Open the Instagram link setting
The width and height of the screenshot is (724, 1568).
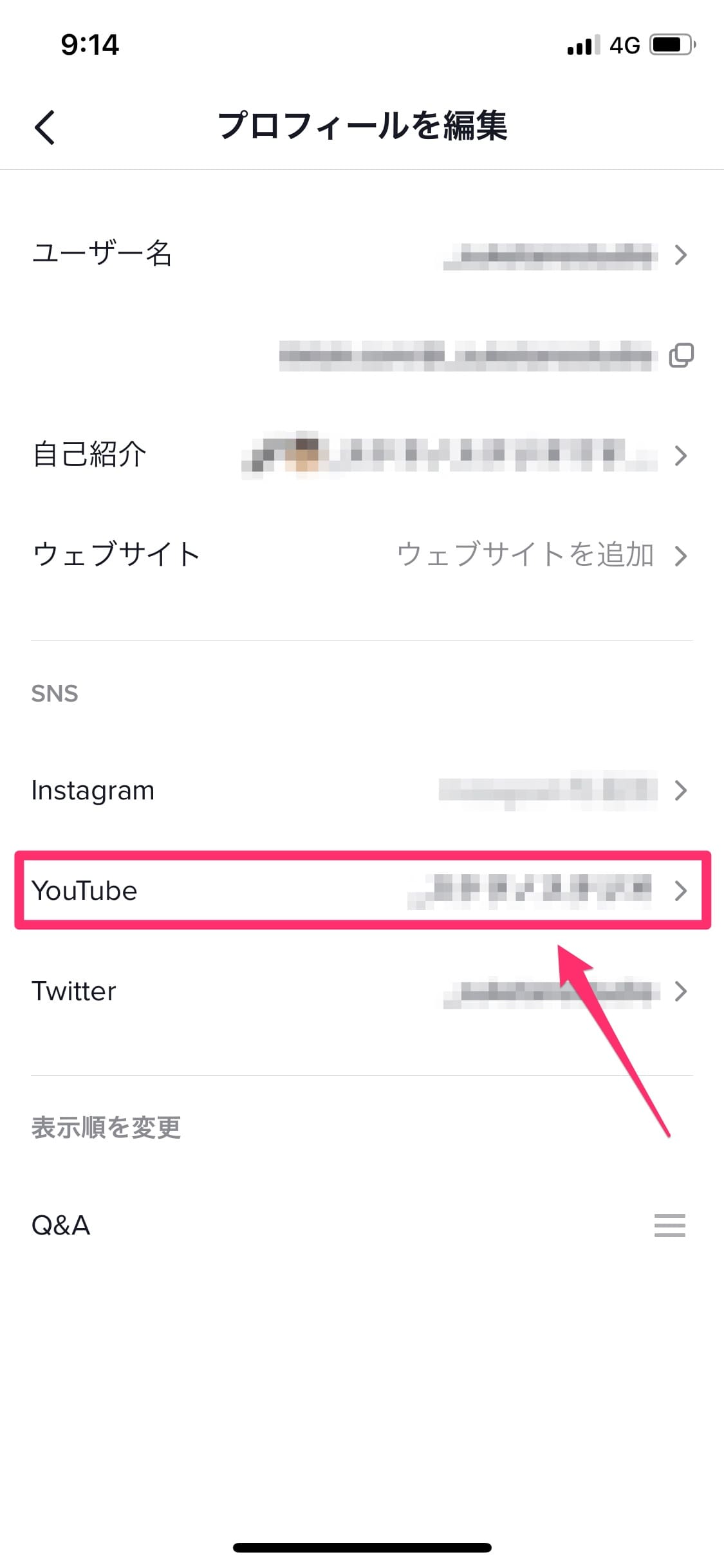[360, 790]
